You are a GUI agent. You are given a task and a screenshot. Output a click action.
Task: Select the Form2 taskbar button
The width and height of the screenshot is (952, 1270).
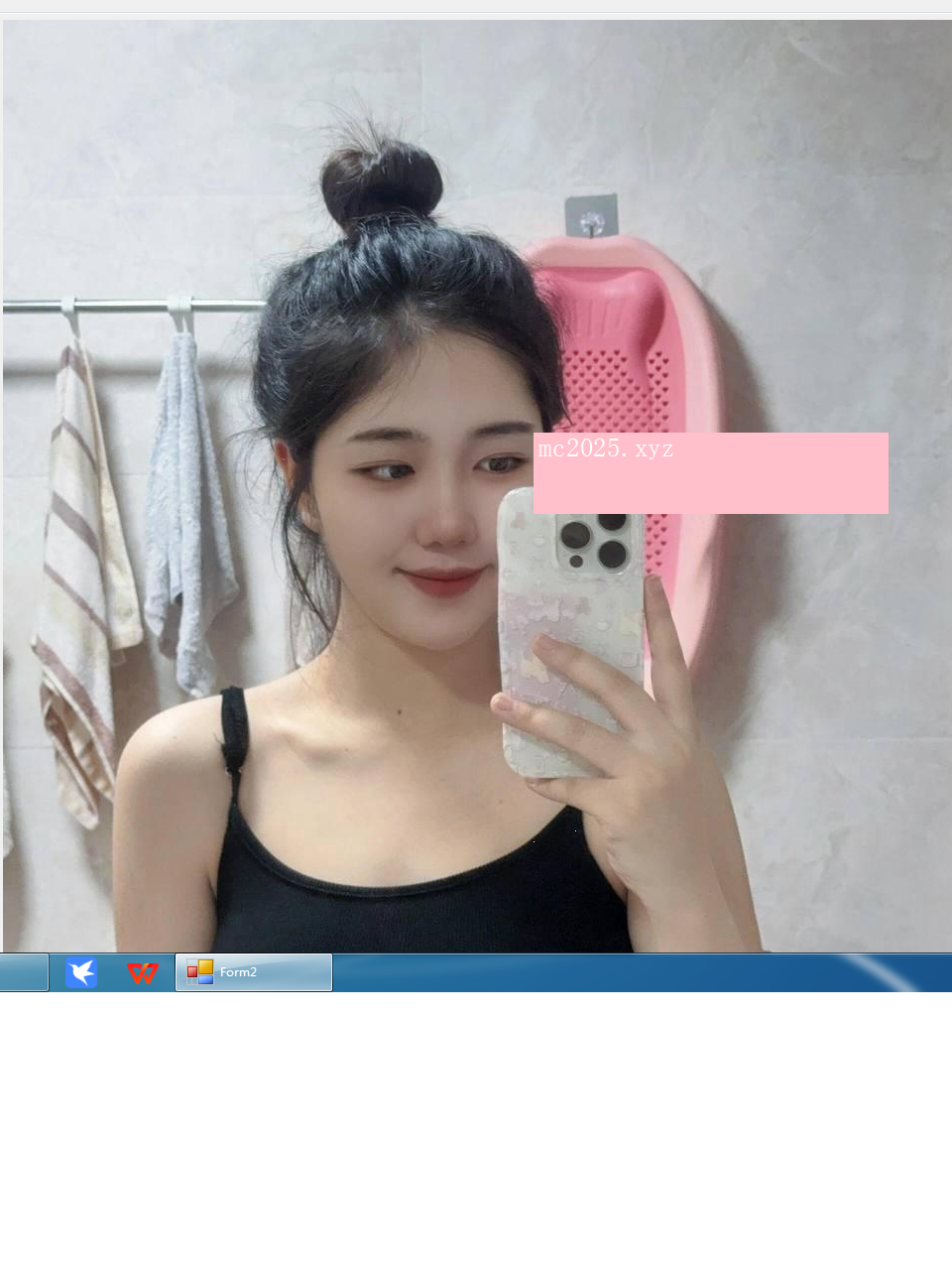click(254, 972)
